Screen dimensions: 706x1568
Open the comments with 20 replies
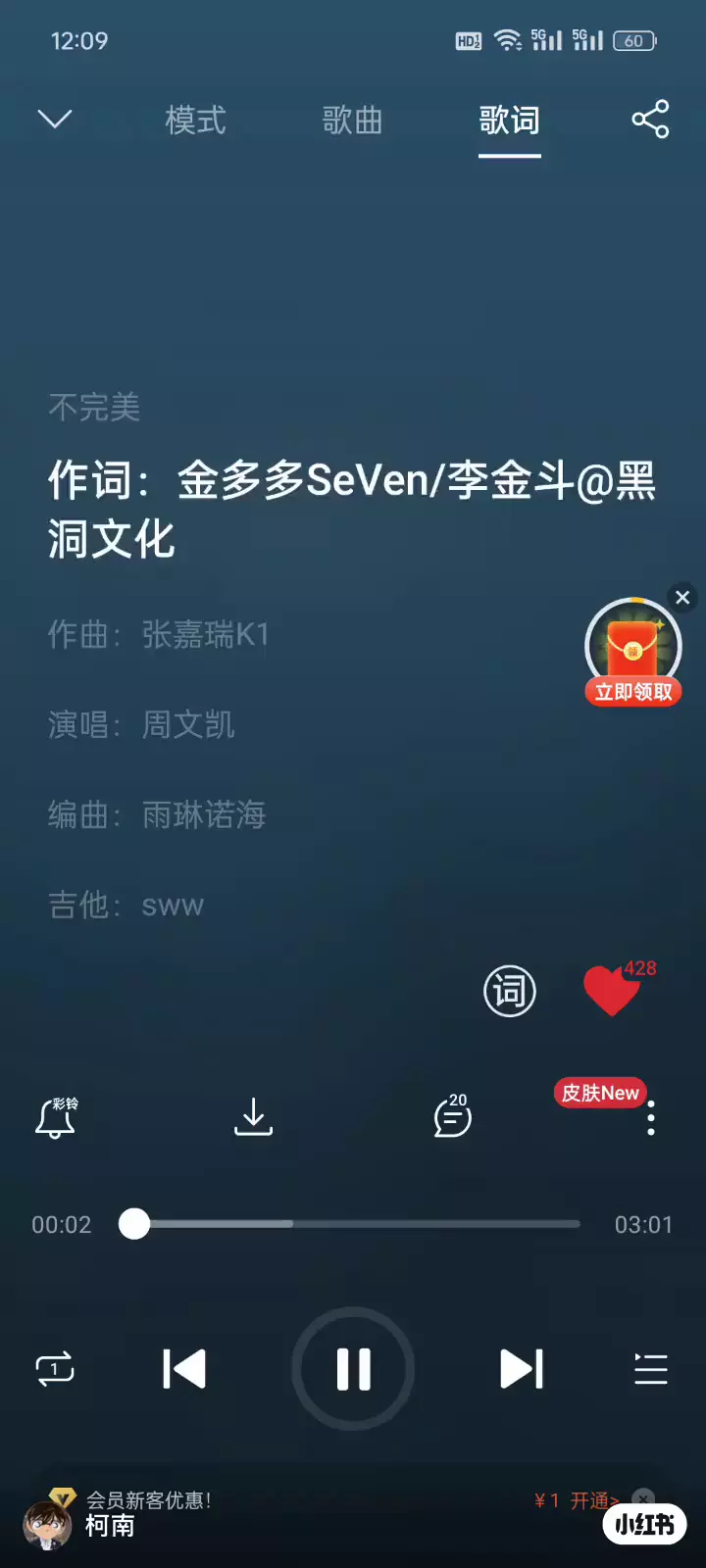pyautogui.click(x=453, y=1116)
